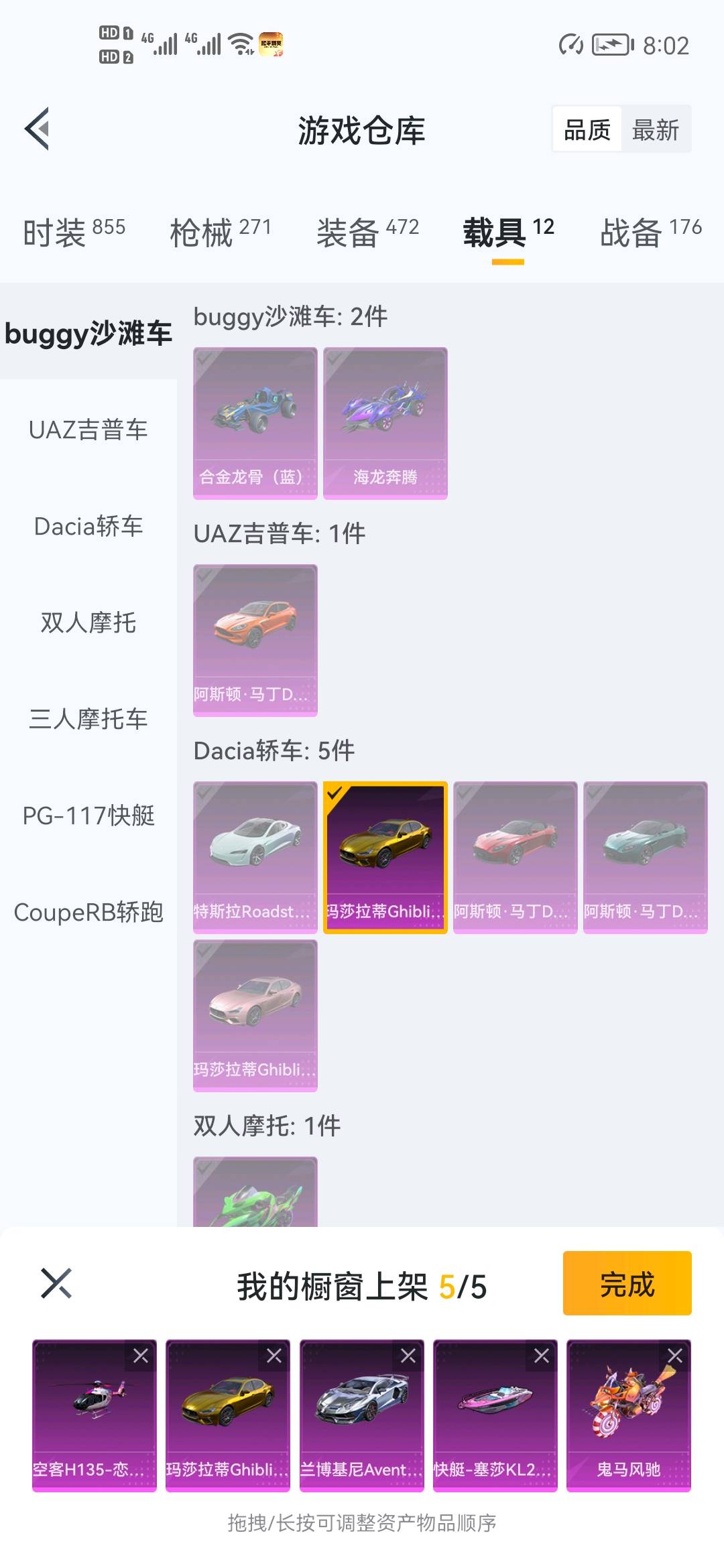Screen dimensions: 724x1568
Task: Switch to the 时装 tab
Action: 74,233
